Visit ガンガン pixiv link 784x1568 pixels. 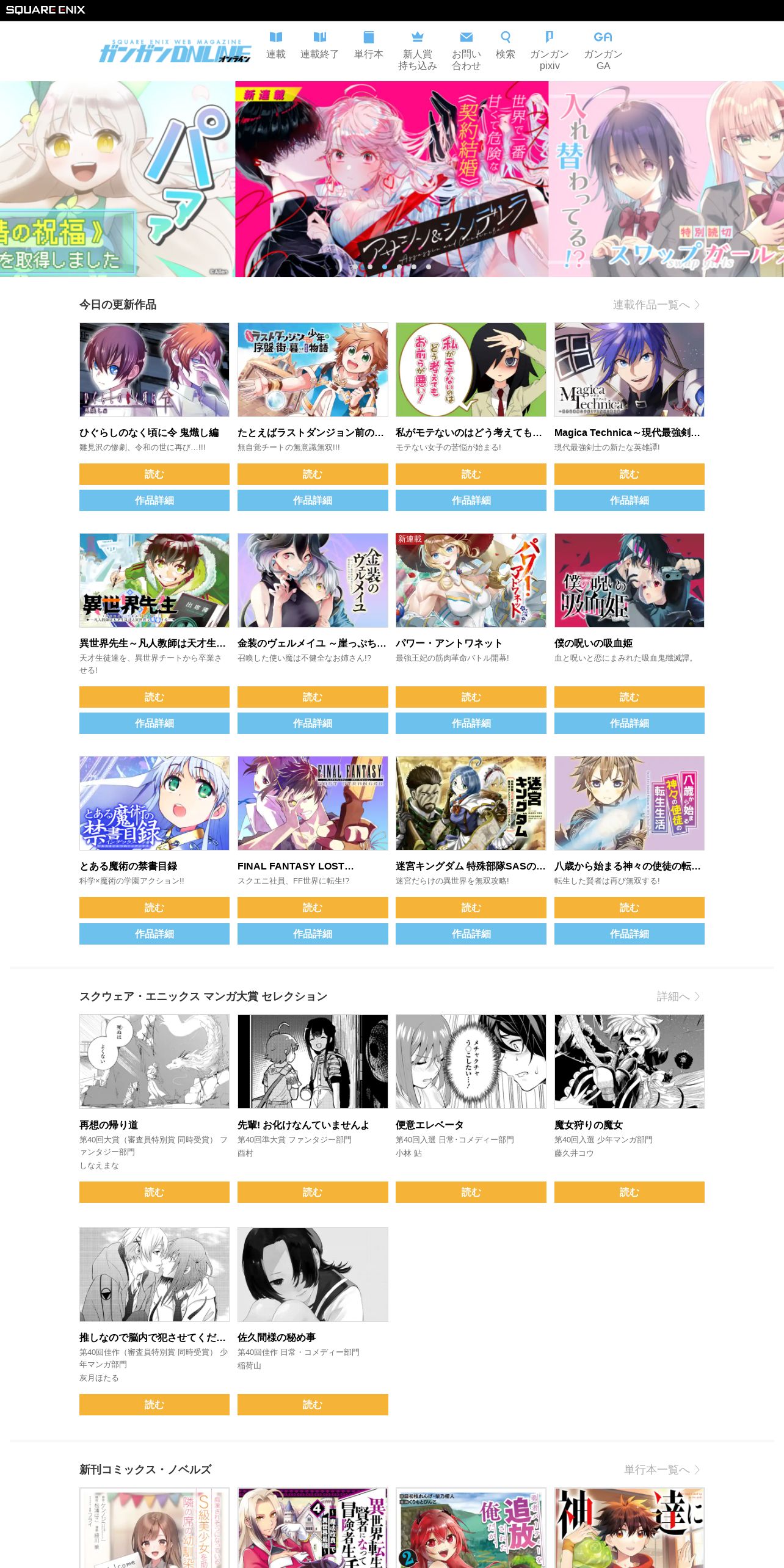549,51
